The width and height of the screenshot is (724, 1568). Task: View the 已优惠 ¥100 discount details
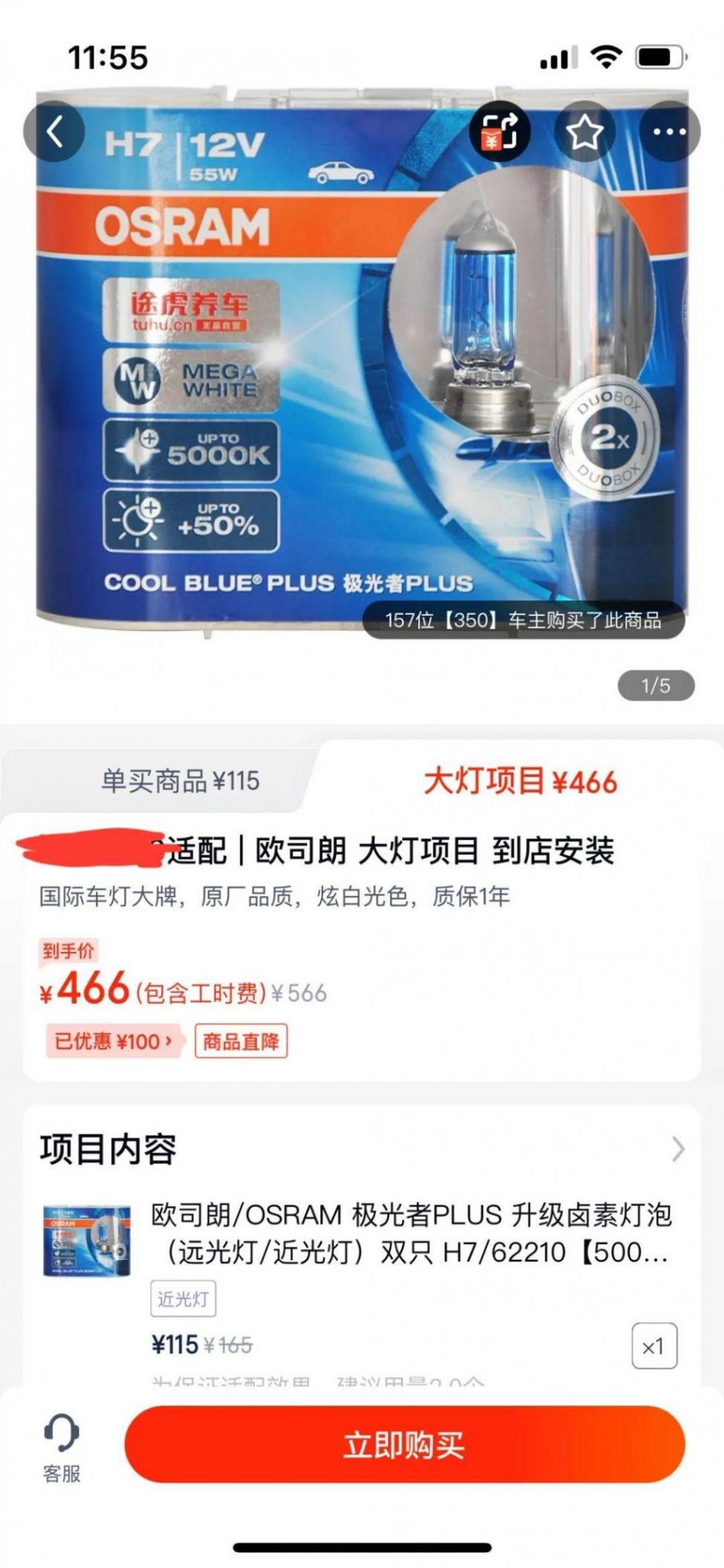pyautogui.click(x=113, y=1041)
